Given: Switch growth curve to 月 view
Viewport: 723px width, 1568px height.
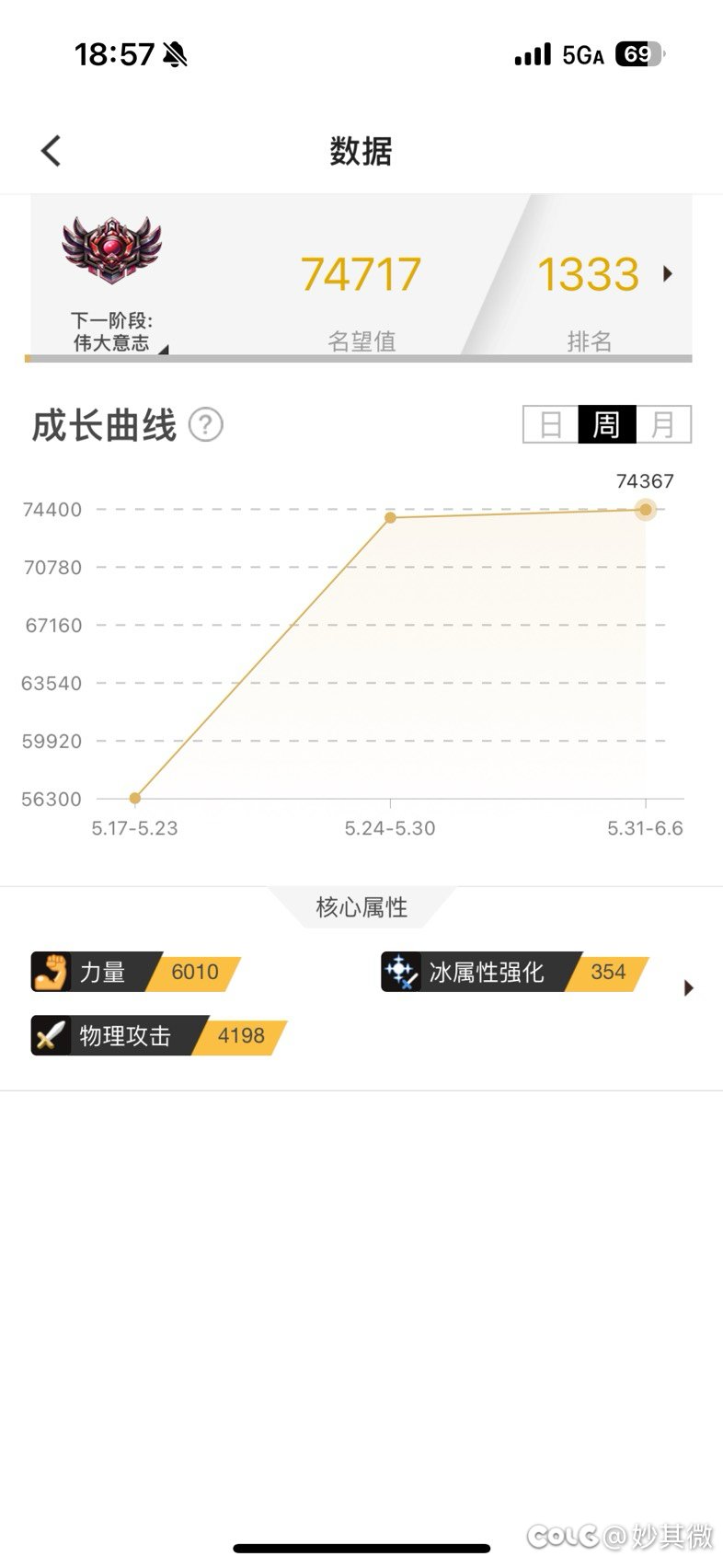Looking at the screenshot, I should [662, 424].
